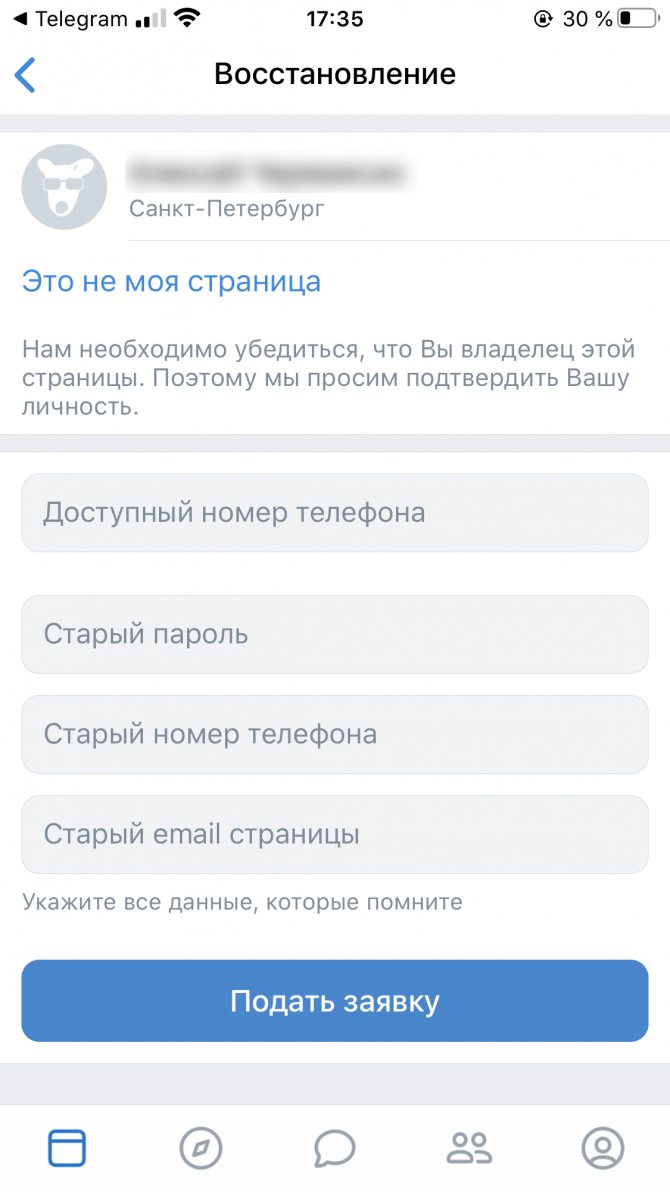Open the compass discover tab
This screenshot has width=670, height=1192.
click(x=201, y=1148)
